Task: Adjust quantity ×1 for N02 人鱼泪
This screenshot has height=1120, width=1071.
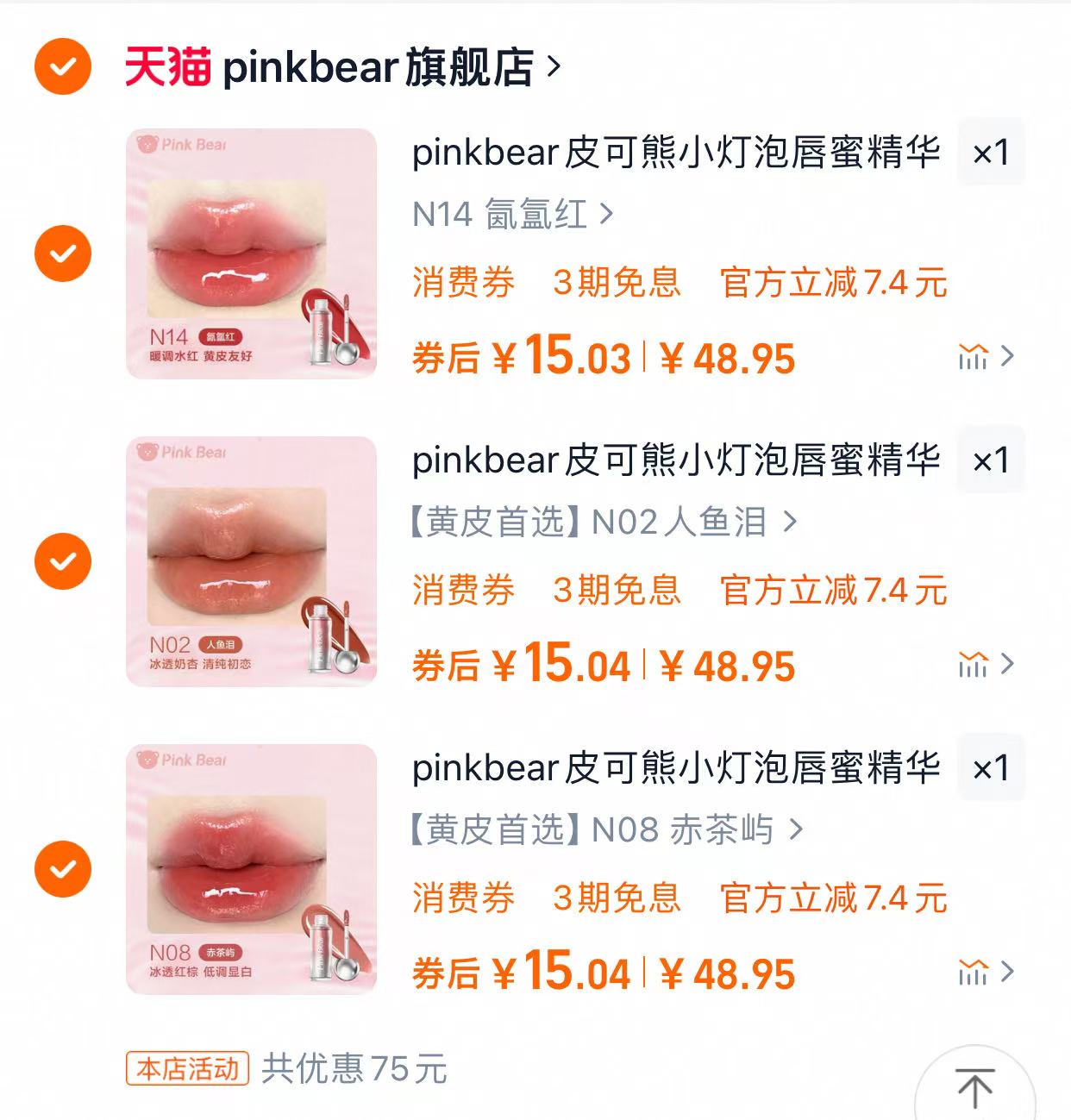Action: (991, 460)
